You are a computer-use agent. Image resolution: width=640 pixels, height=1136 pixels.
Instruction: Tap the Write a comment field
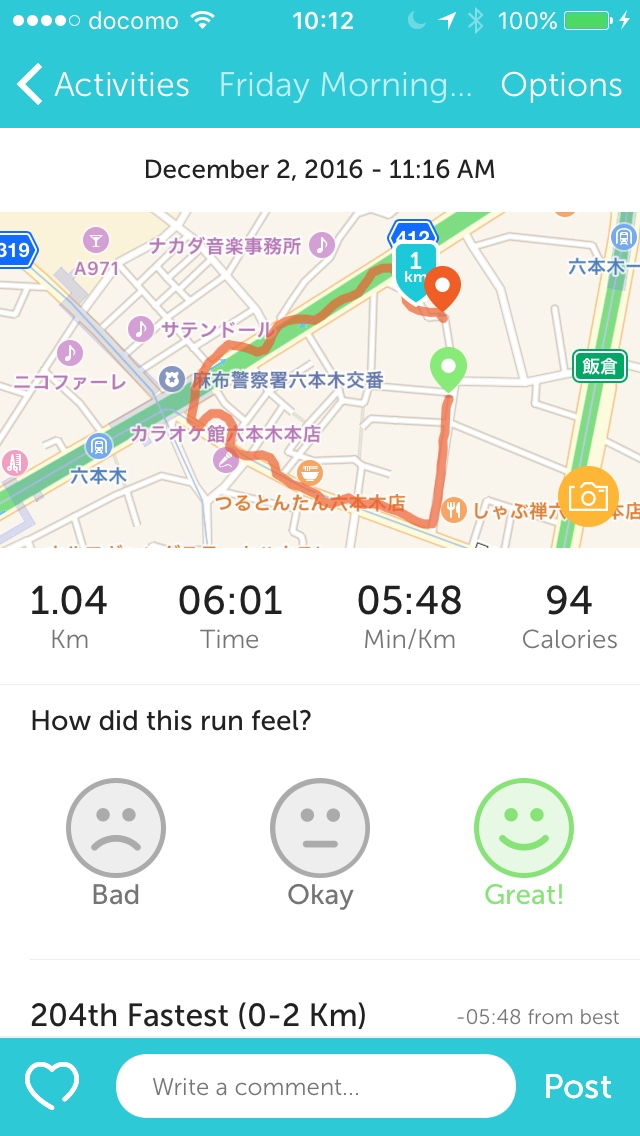(x=316, y=1087)
